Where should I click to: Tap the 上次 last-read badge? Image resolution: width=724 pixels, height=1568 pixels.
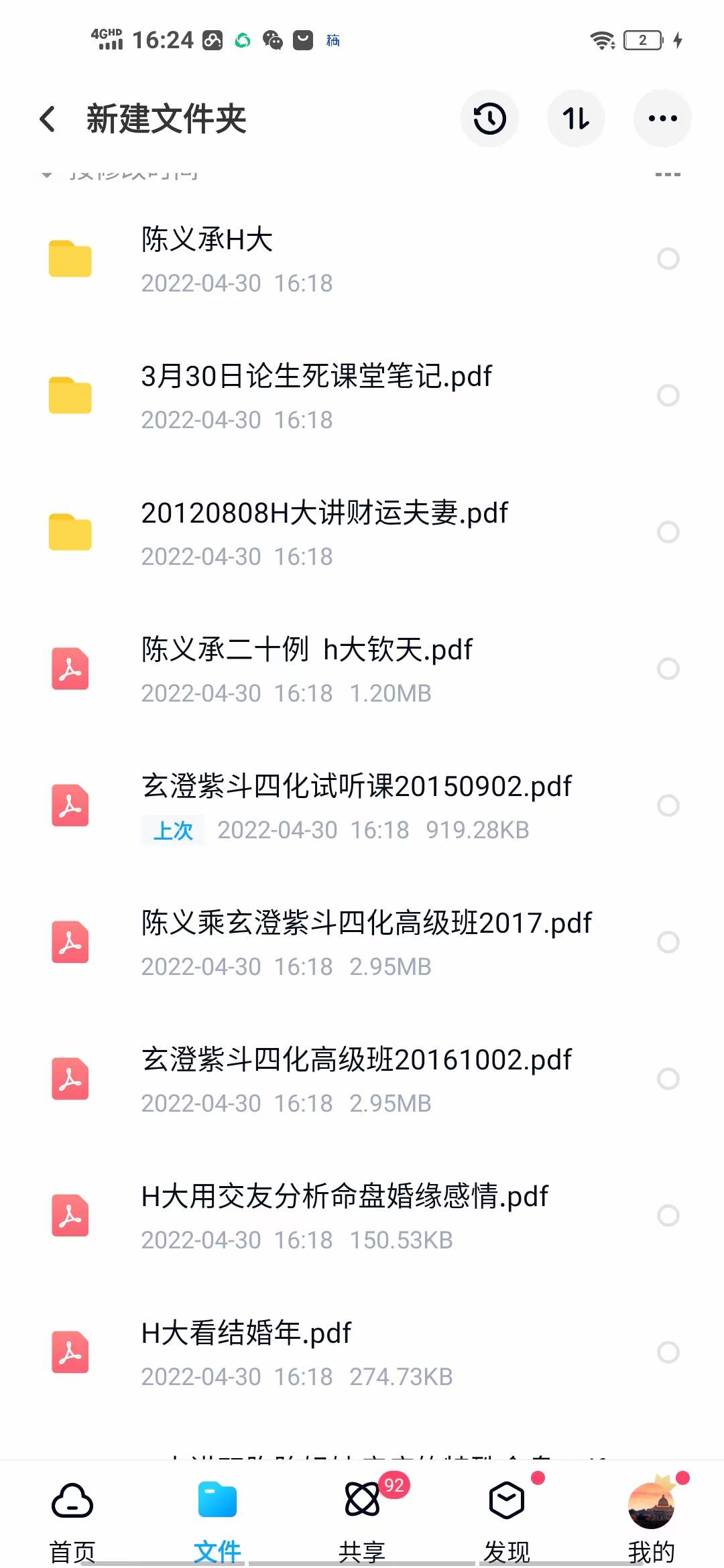coord(172,830)
